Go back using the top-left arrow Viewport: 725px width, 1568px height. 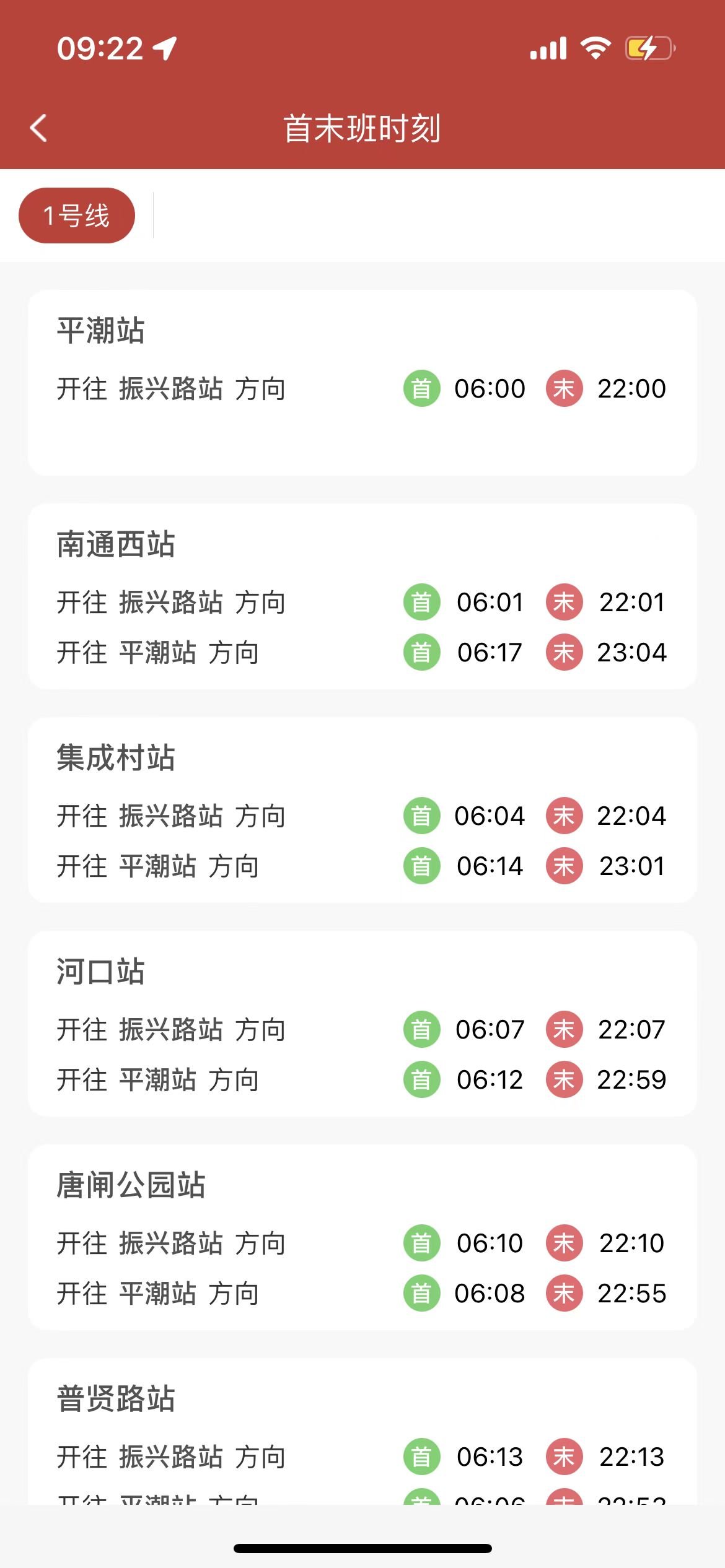pos(38,128)
